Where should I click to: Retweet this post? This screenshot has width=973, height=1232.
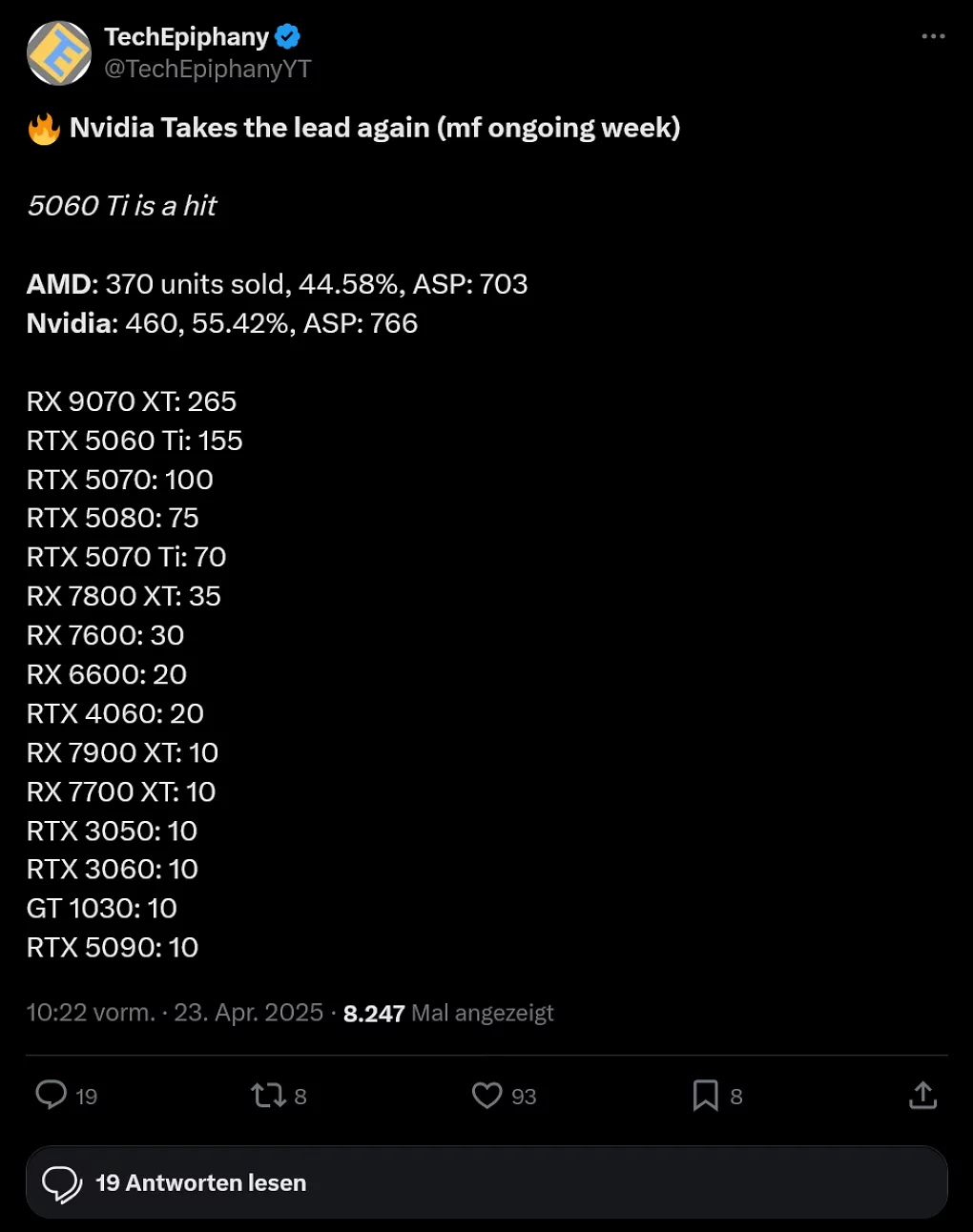(x=268, y=1095)
